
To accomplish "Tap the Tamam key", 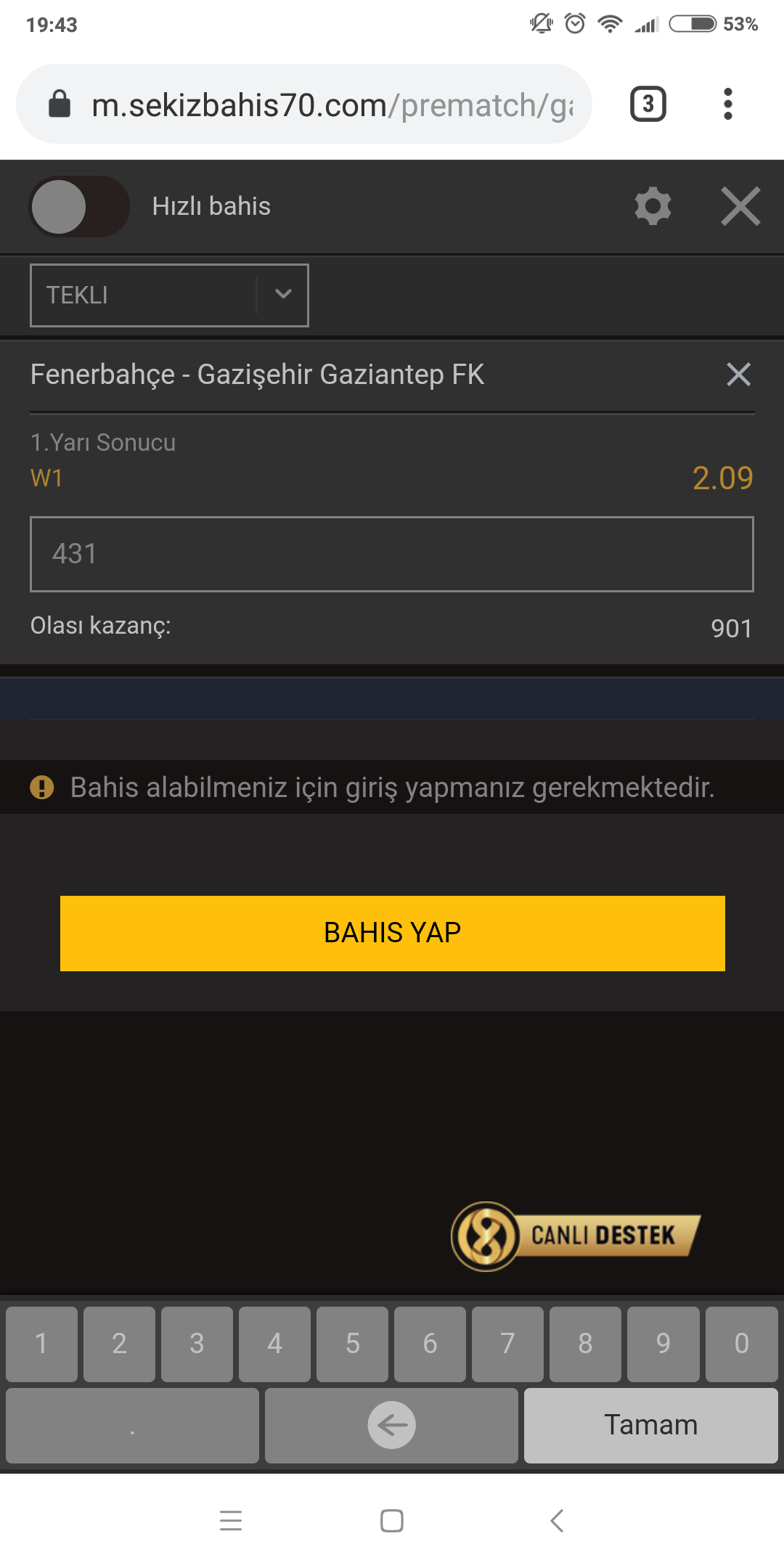I will 651,1425.
